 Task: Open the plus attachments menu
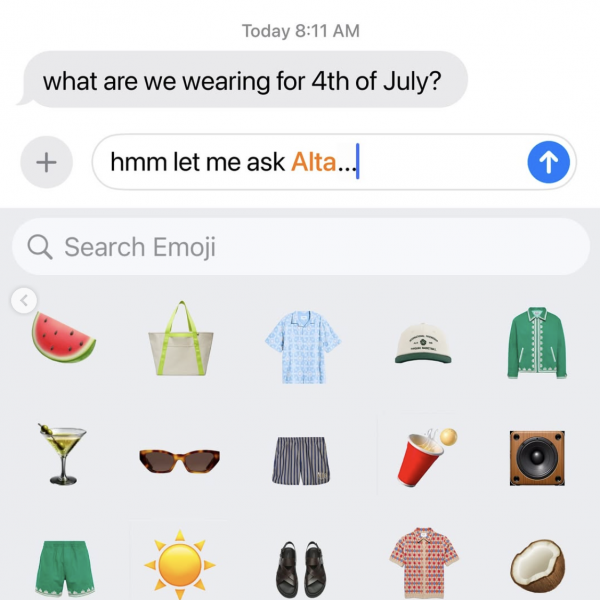[x=46, y=162]
